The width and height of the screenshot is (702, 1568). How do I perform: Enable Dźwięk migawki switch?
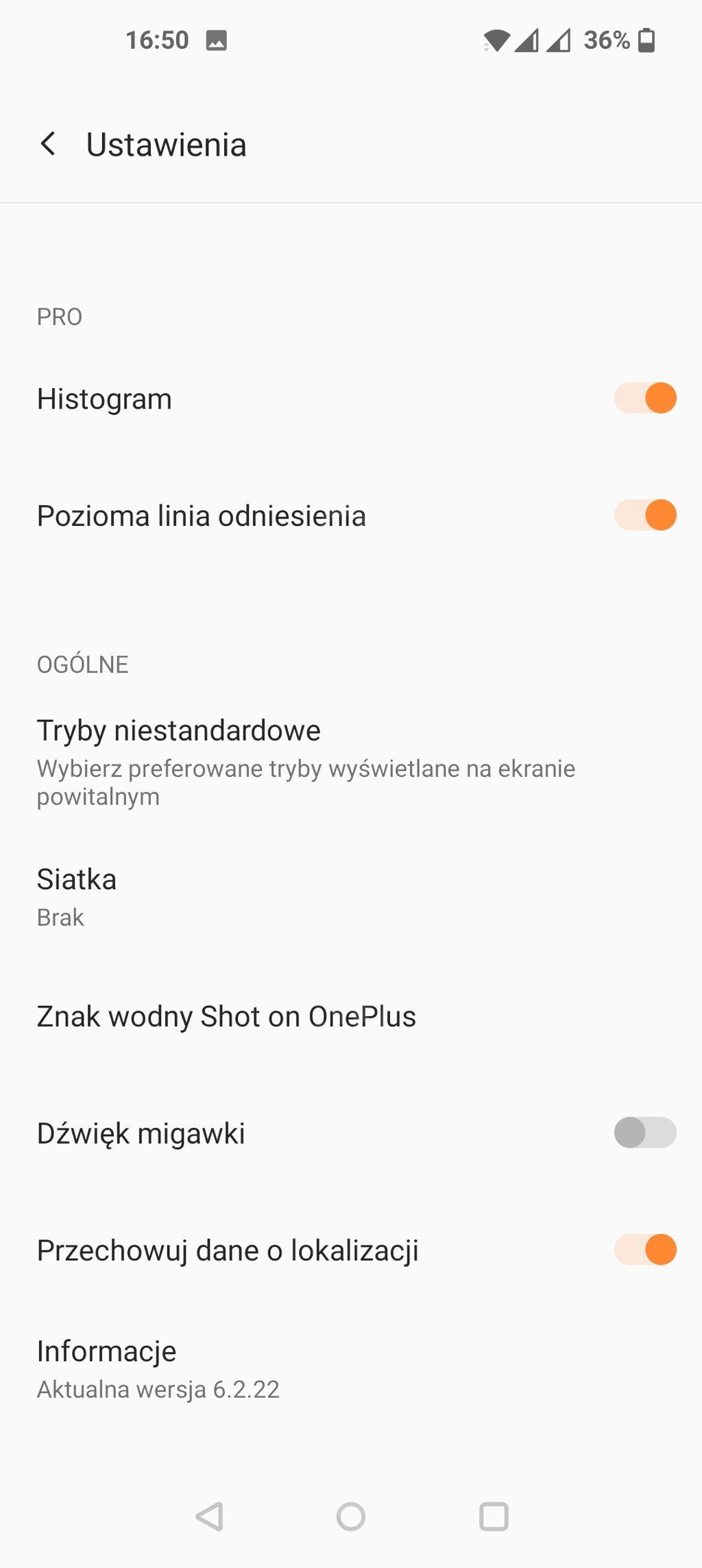point(644,1133)
